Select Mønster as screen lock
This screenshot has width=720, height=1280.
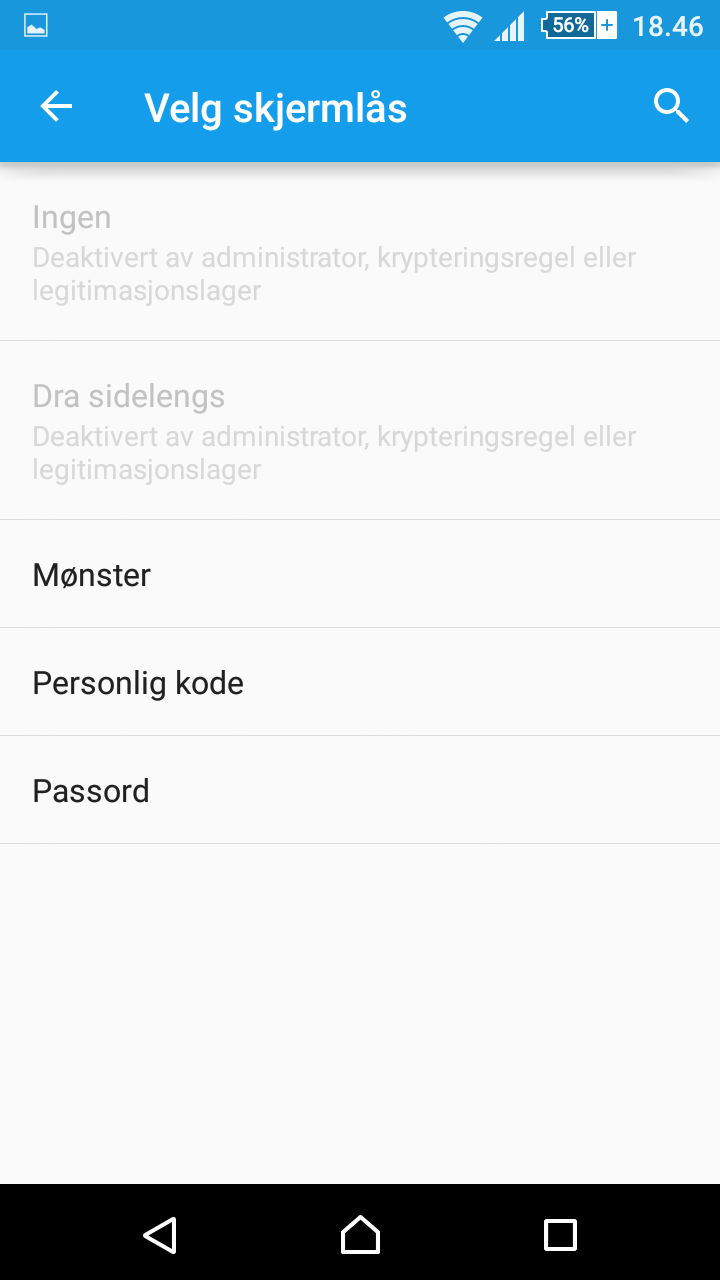pos(360,574)
